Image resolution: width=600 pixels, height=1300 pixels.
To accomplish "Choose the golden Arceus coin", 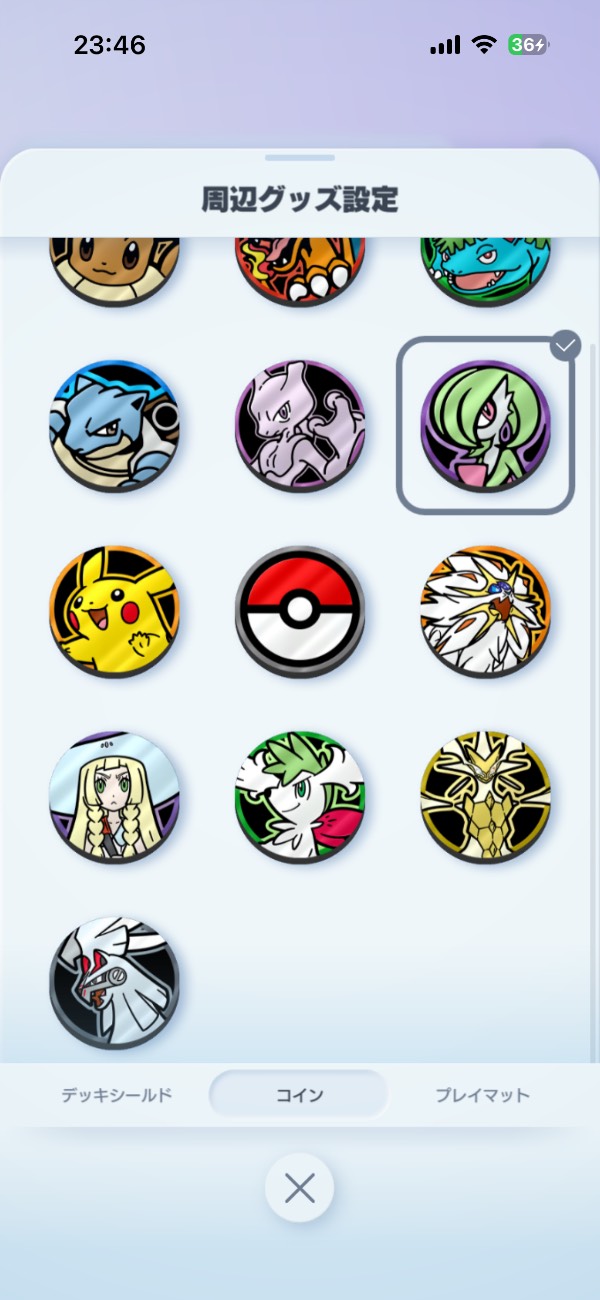I will pos(485,797).
